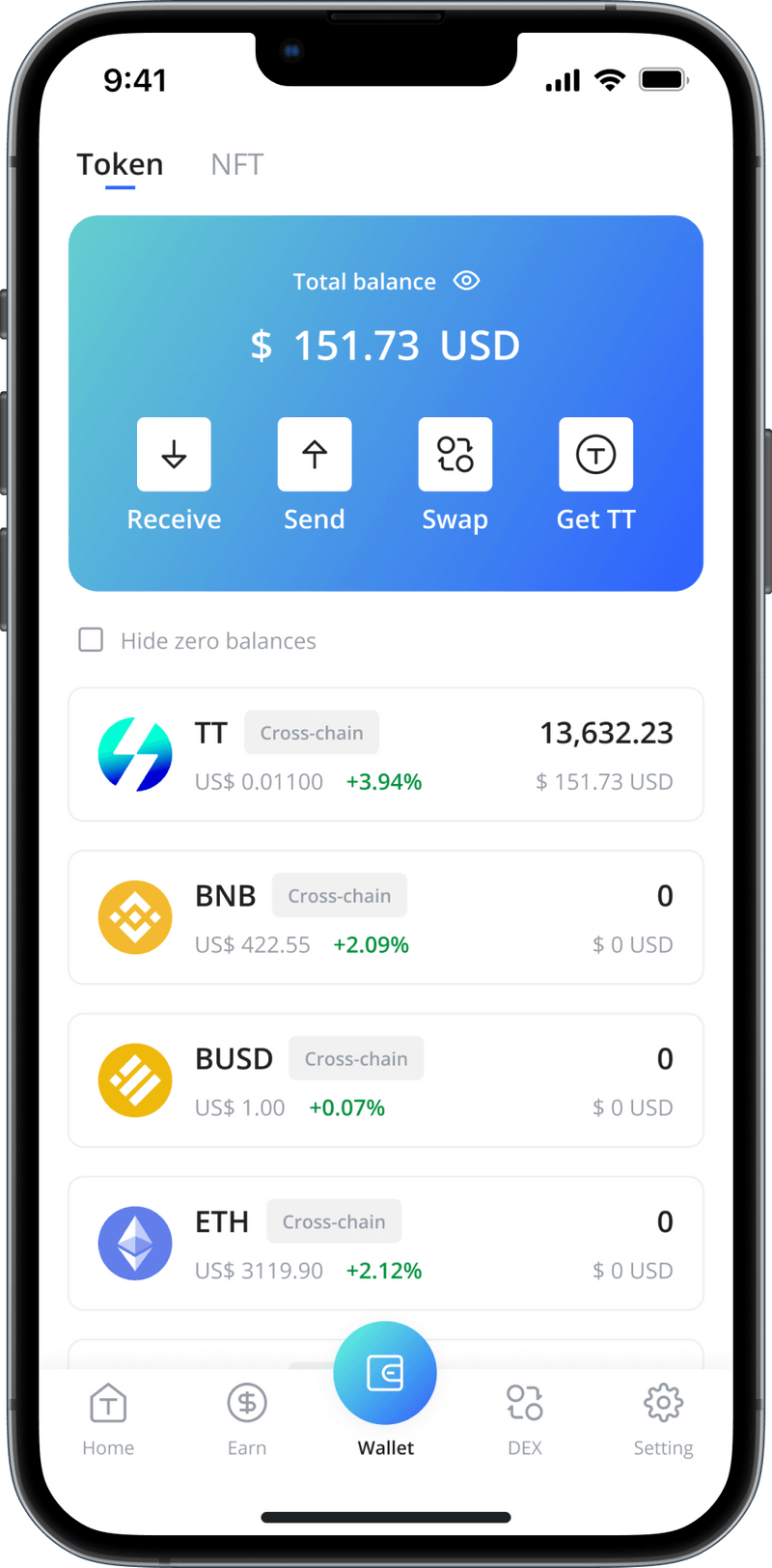Open the ETH token card
The height and width of the screenshot is (1568, 772).
(x=386, y=1244)
